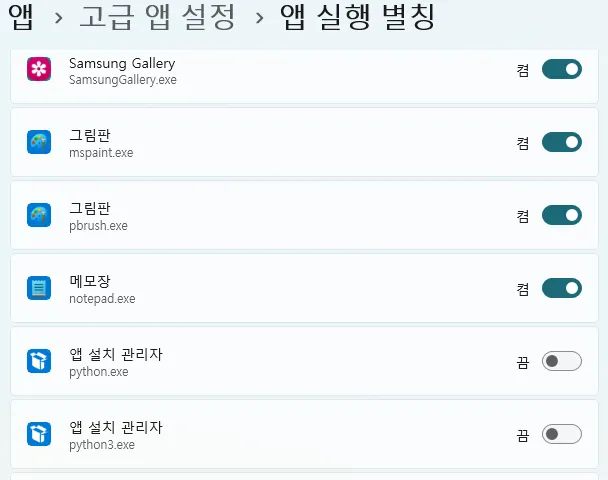Go back to 고급 앱 설정 breadcrumb
The width and height of the screenshot is (608, 480).
tap(157, 17)
